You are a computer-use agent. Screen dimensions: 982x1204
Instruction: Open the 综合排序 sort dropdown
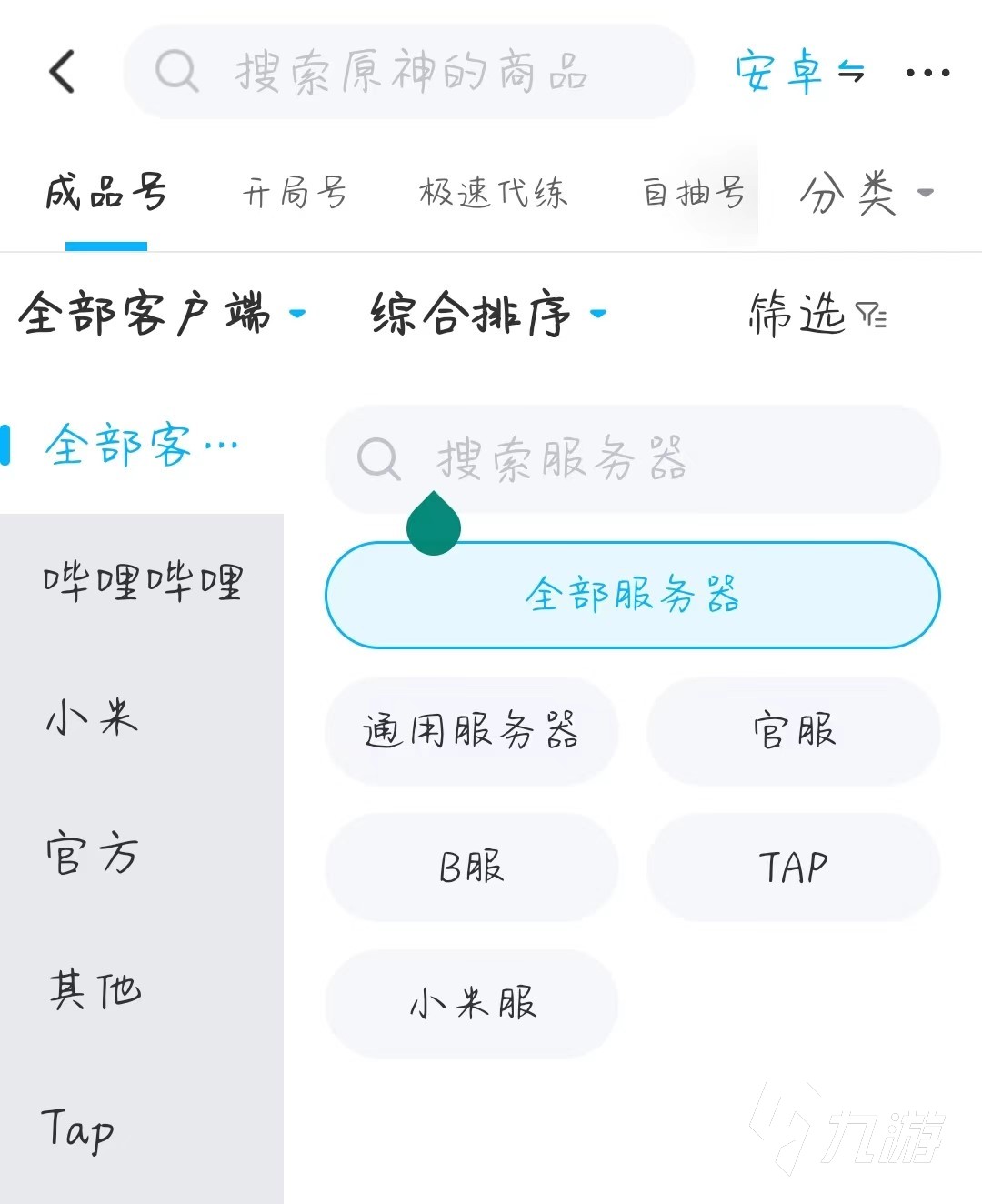(487, 314)
